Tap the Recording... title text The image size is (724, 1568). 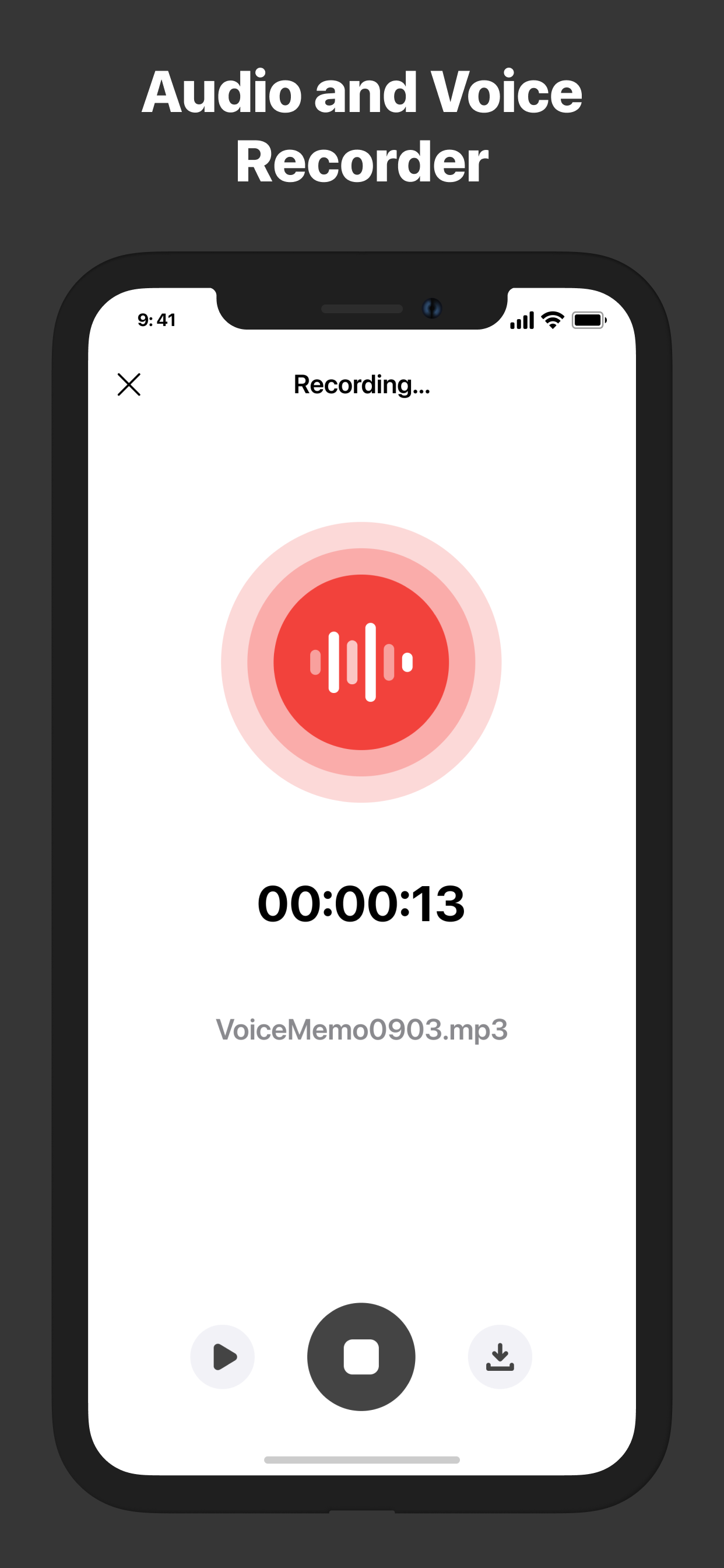[361, 384]
